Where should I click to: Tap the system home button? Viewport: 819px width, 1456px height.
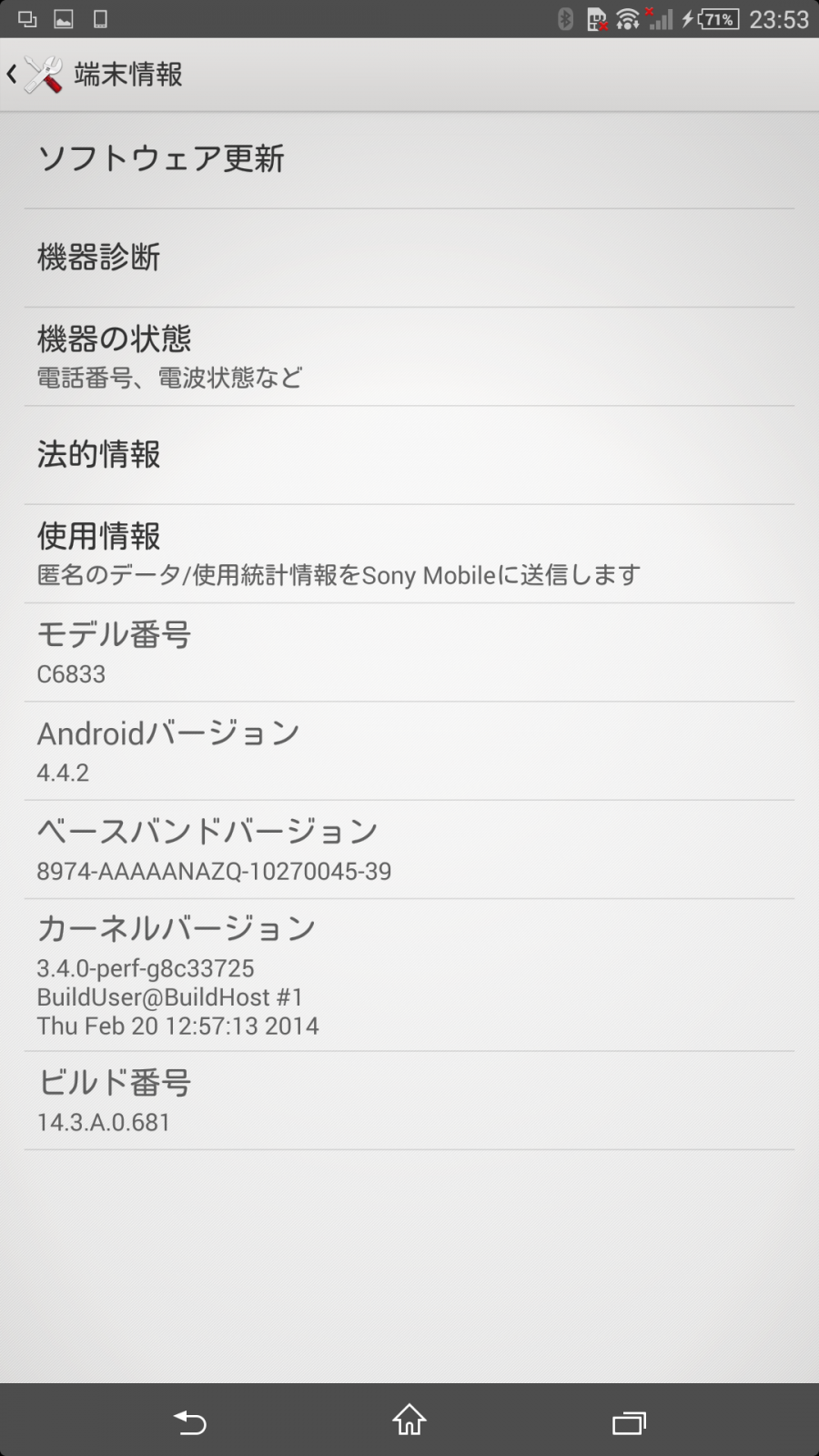pyautogui.click(x=409, y=1420)
